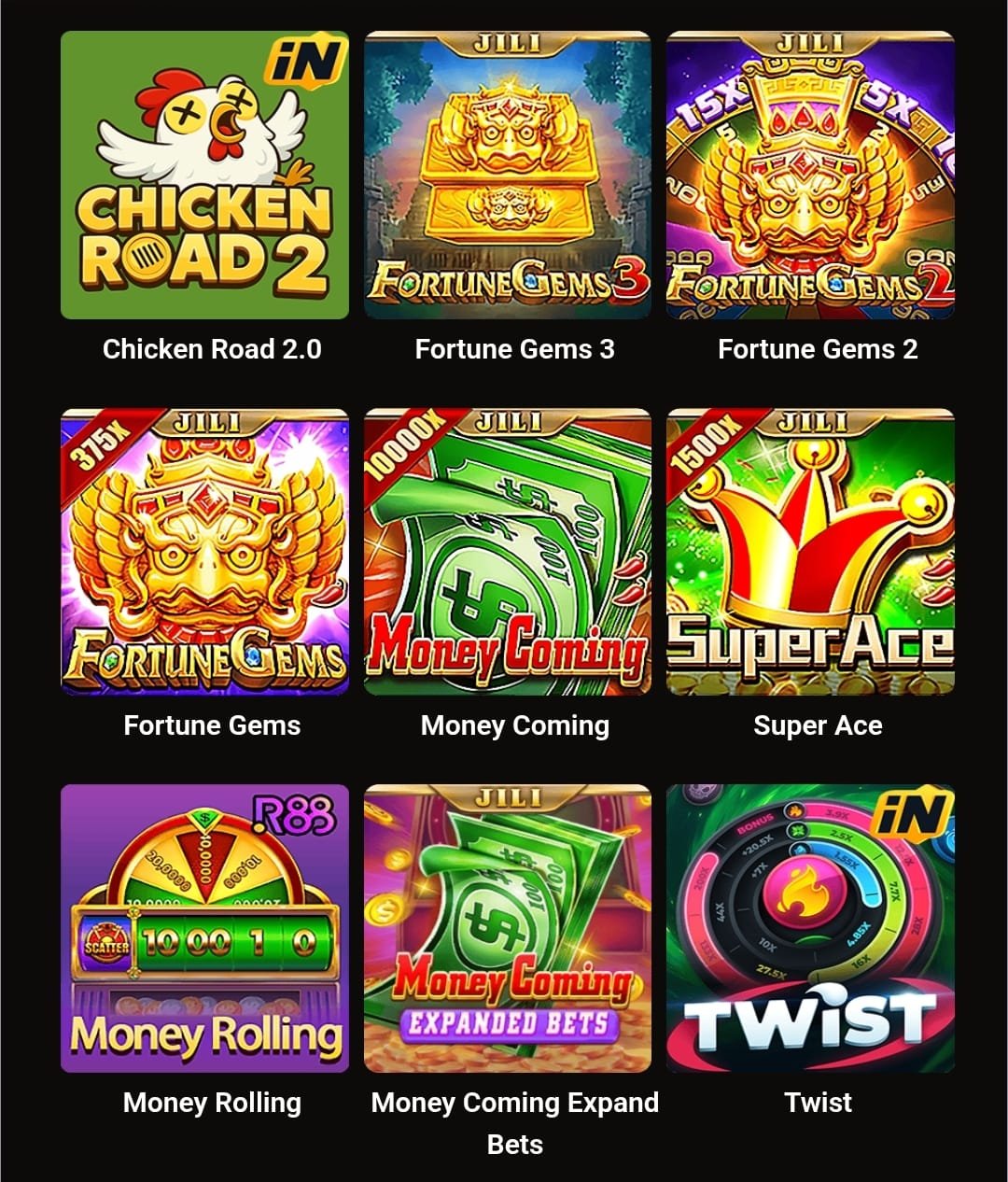Screen dimensions: 1008x1182
Task: Click the Fortune Gems 3 title text
Action: click(515, 349)
